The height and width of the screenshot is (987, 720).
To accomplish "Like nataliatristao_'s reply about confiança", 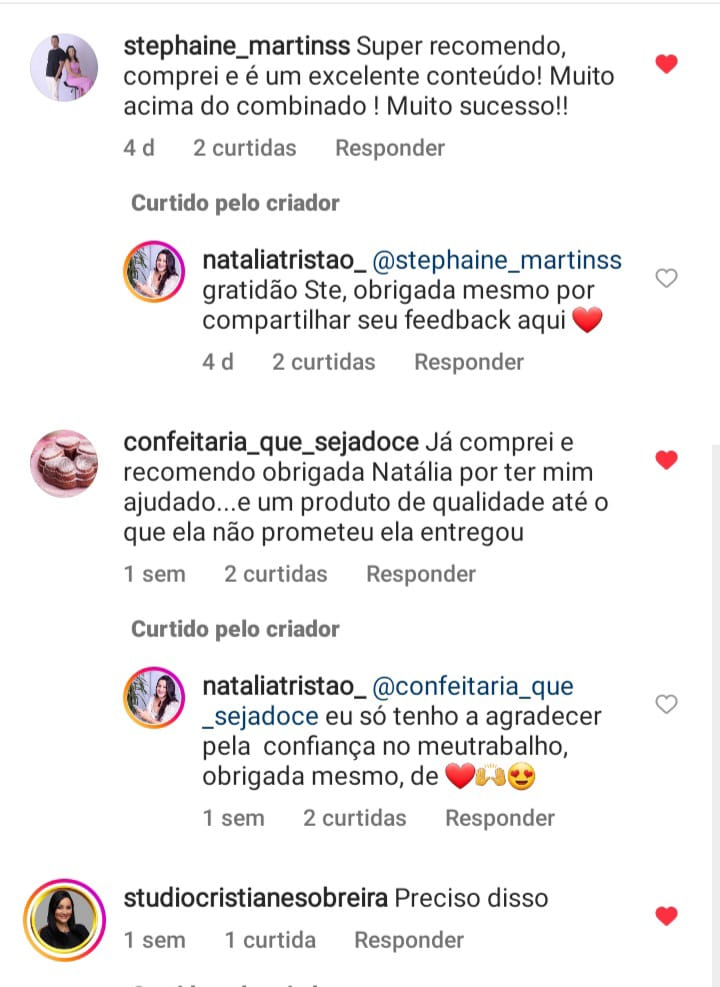I will pos(666,704).
